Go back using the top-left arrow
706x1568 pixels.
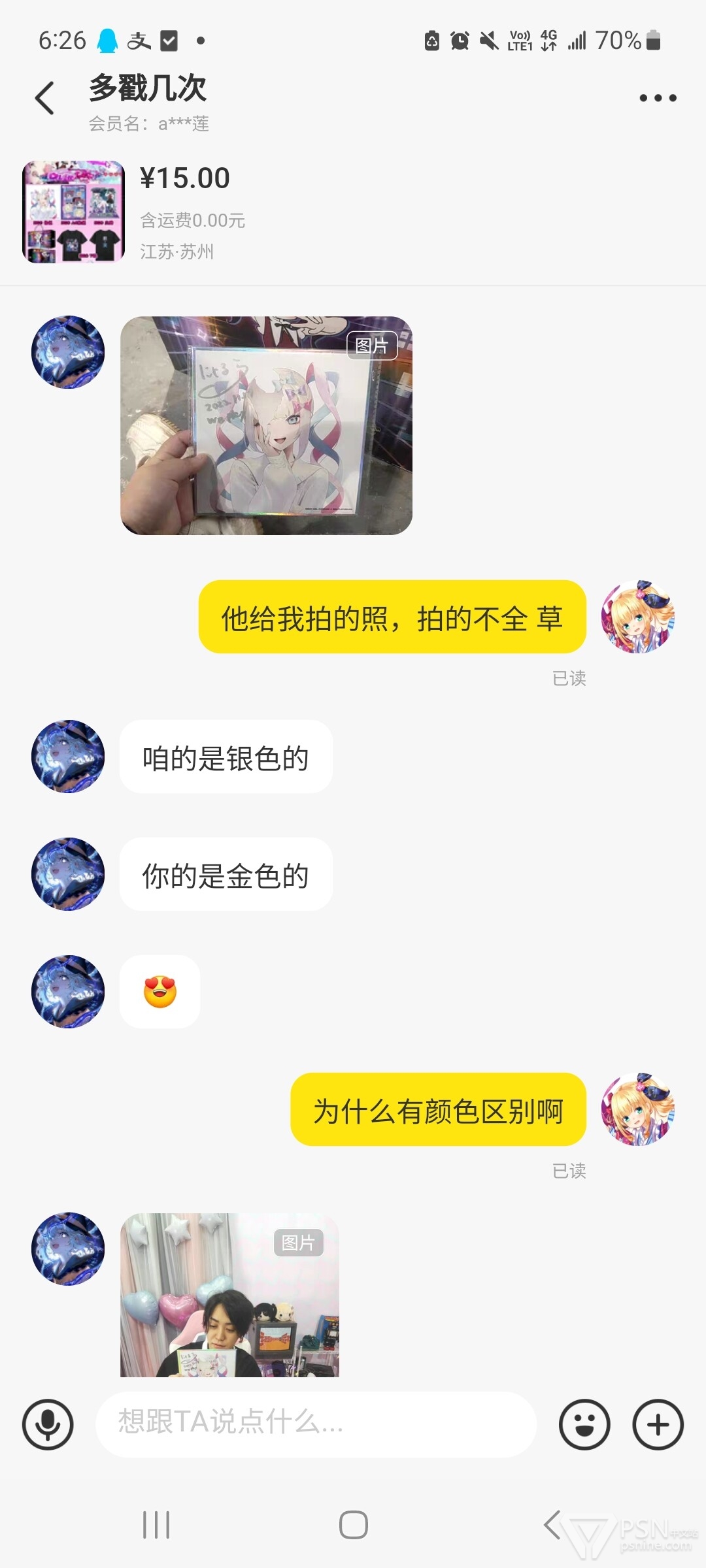[44, 99]
